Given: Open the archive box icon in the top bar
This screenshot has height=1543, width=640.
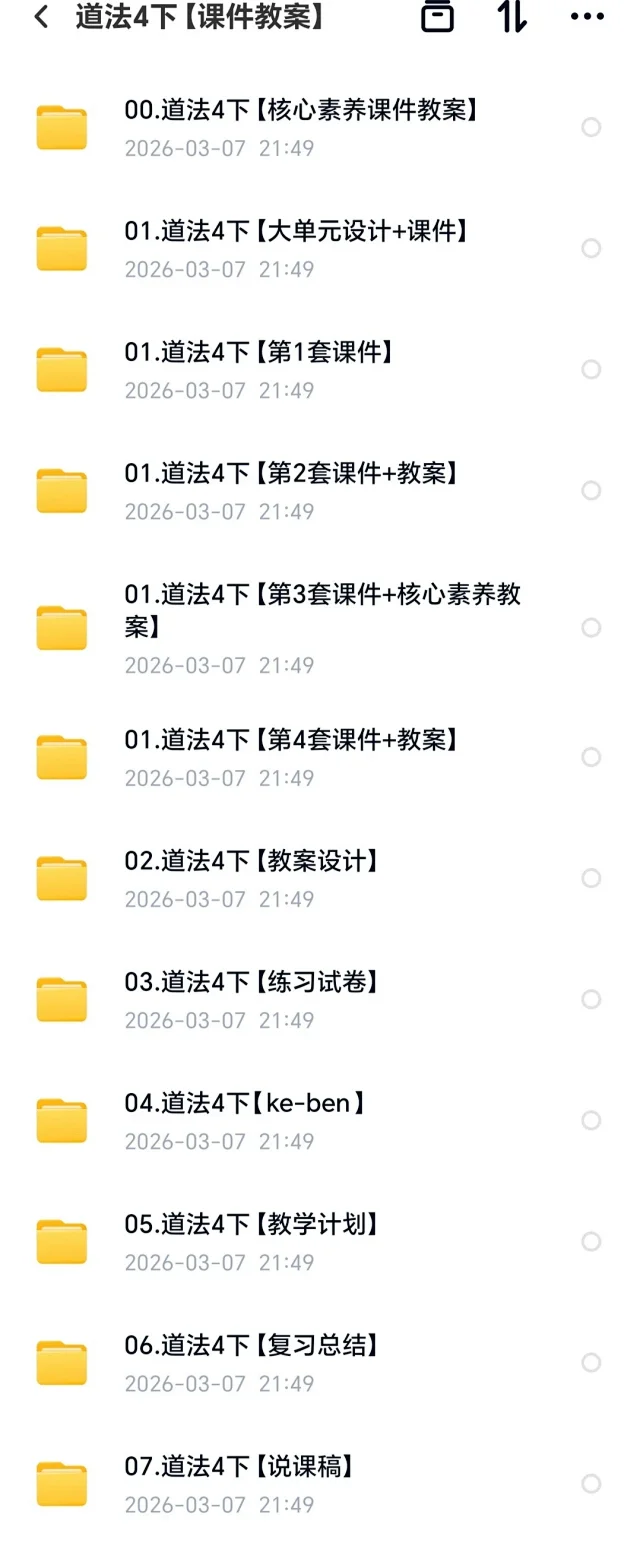Looking at the screenshot, I should (437, 17).
